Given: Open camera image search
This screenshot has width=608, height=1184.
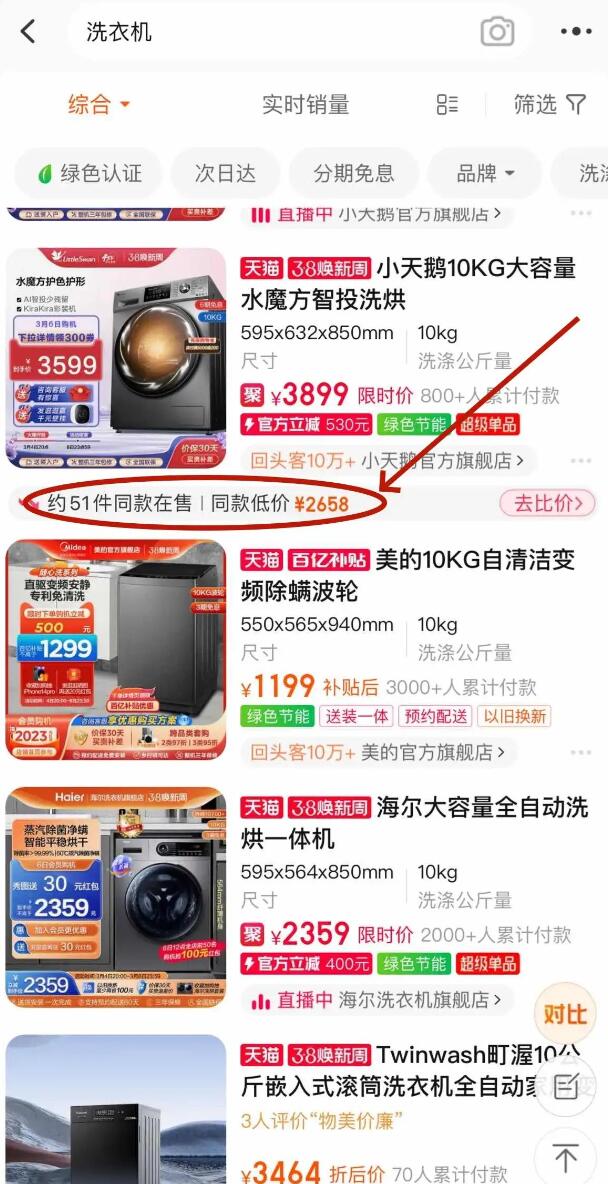Looking at the screenshot, I should pos(497,31).
